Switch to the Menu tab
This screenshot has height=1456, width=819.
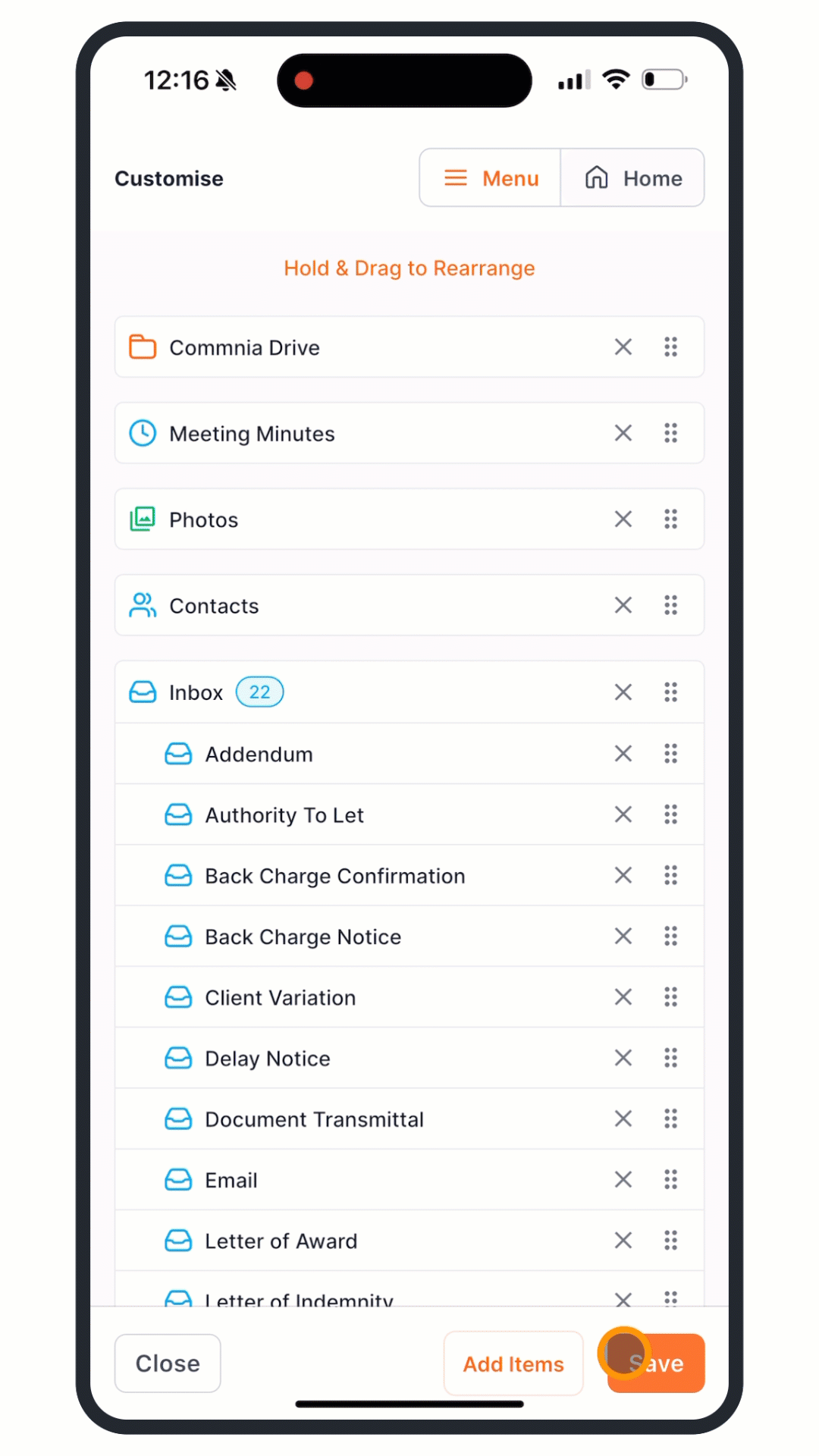pos(490,178)
